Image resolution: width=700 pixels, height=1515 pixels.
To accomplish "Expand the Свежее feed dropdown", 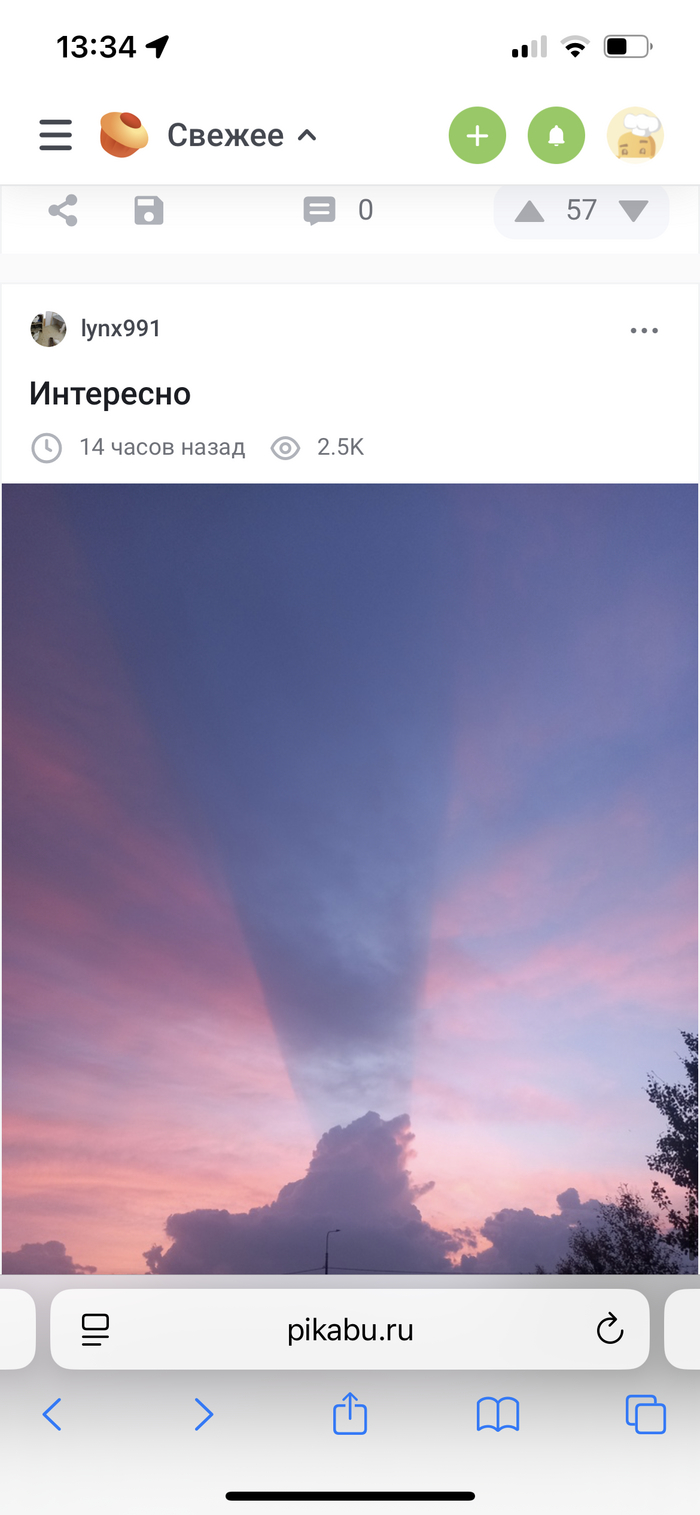I will pyautogui.click(x=241, y=135).
